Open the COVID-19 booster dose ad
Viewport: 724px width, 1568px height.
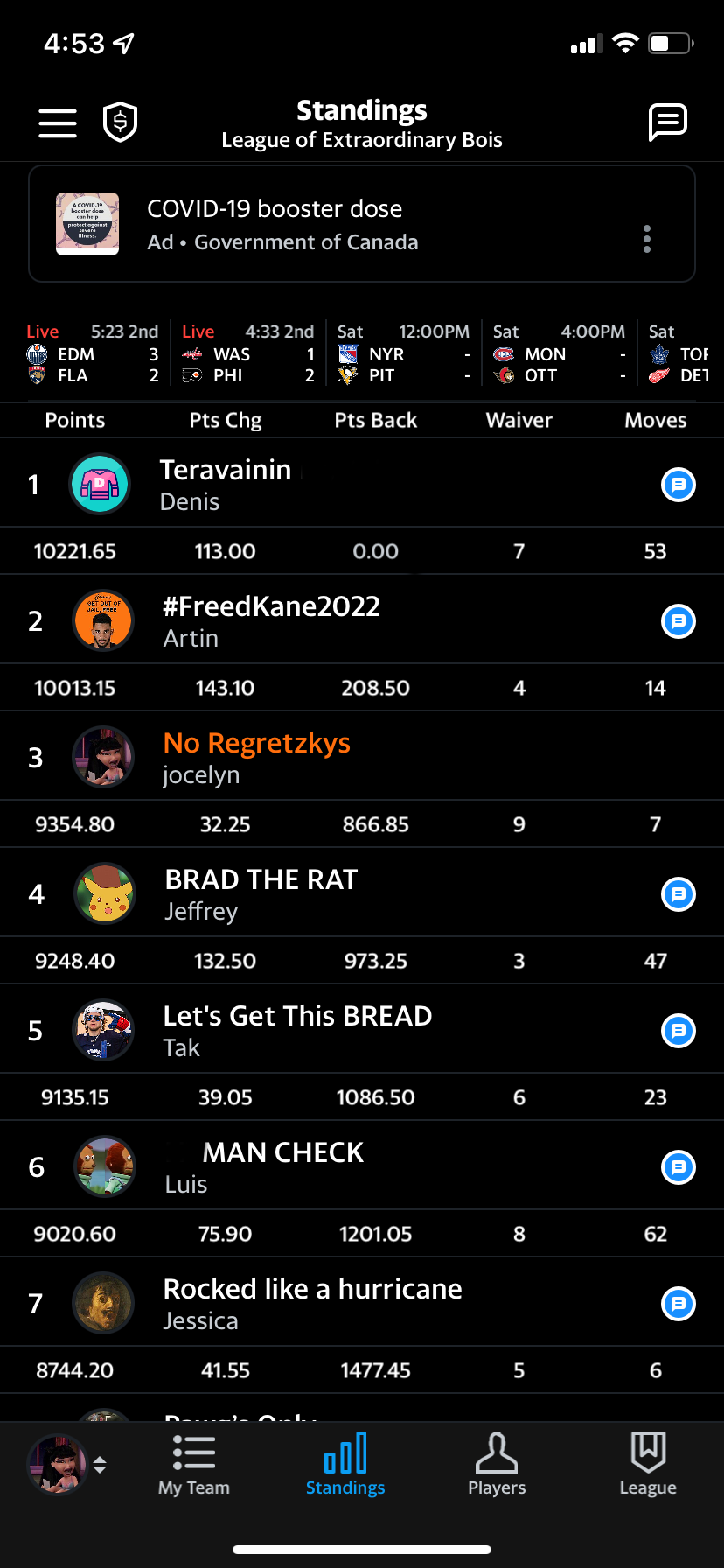(362, 224)
